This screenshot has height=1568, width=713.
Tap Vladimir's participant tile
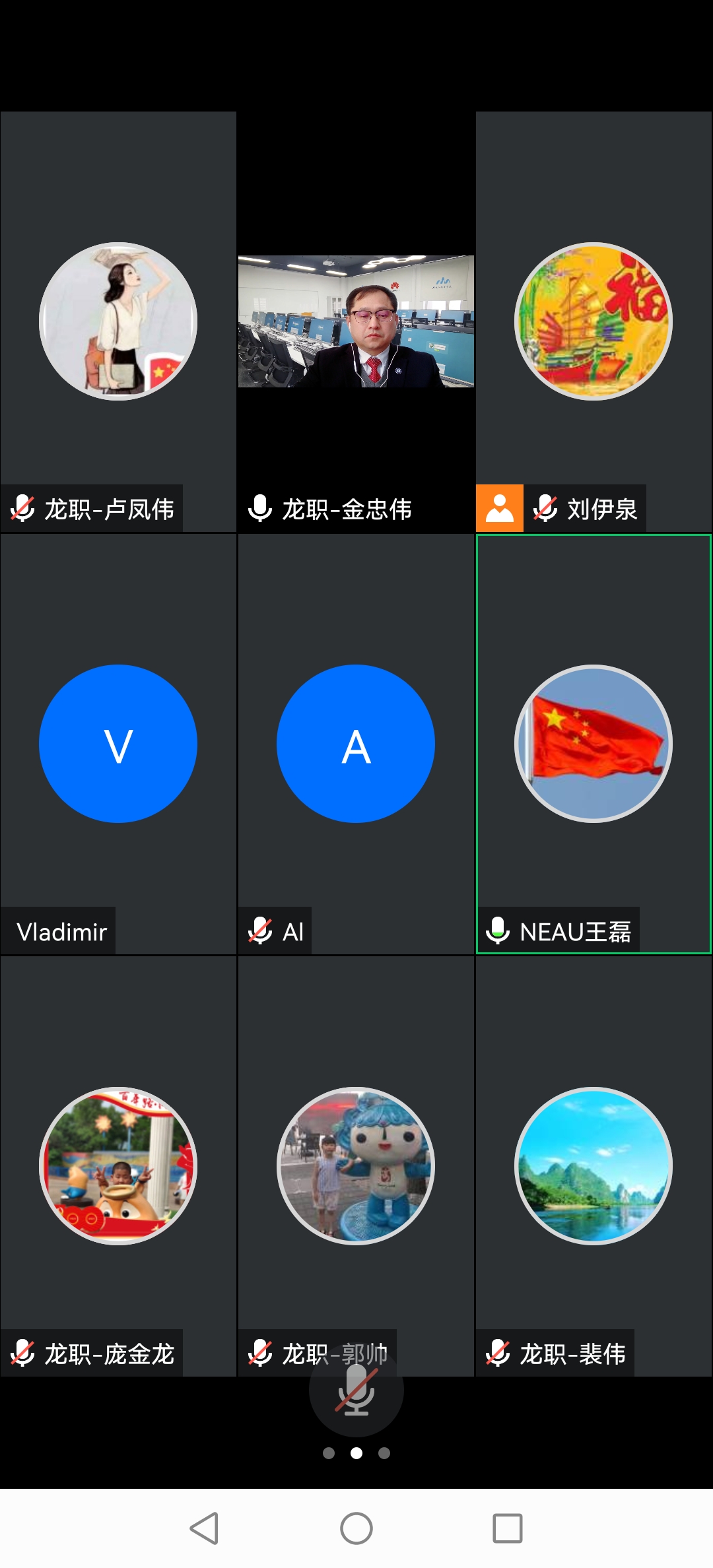click(118, 744)
